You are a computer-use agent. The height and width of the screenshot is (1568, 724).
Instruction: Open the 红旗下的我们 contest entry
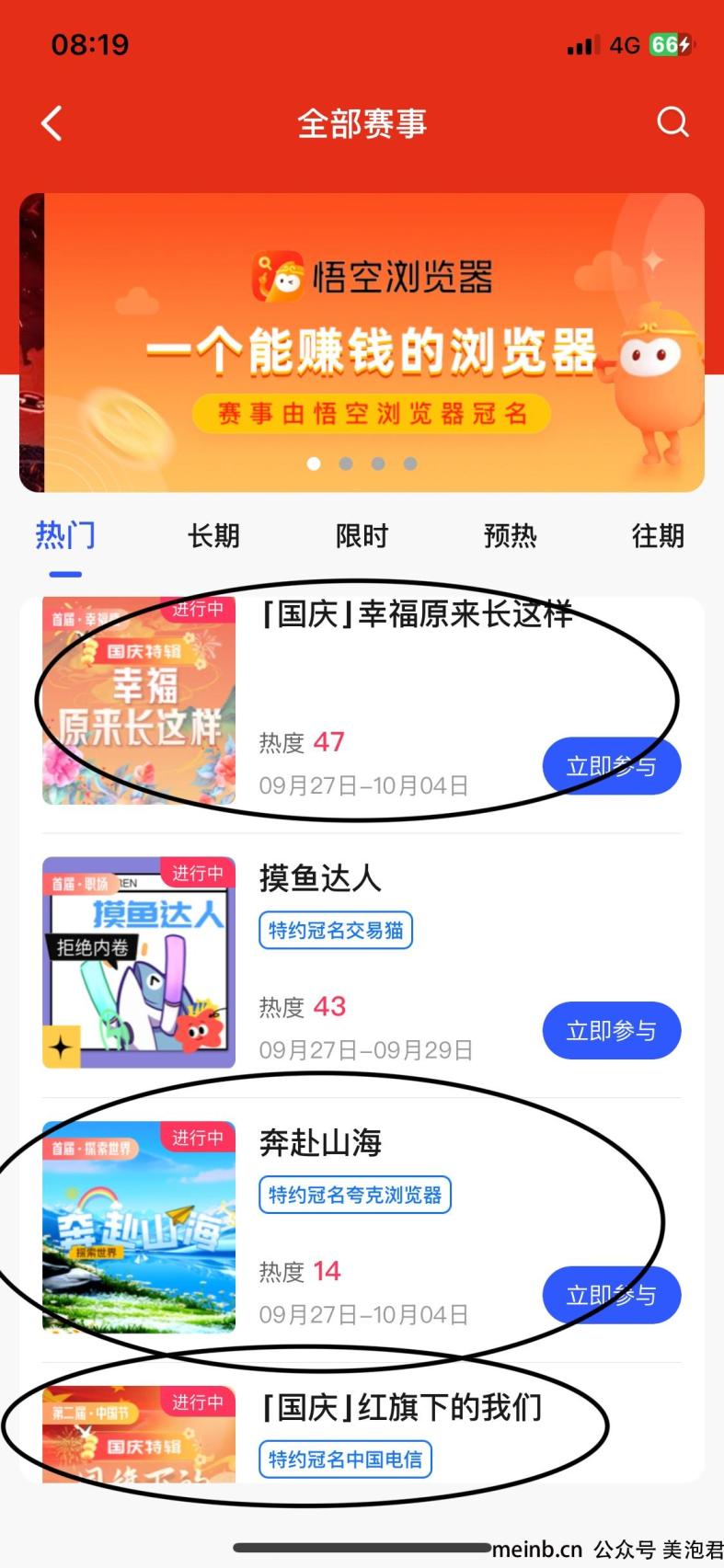point(402,1408)
